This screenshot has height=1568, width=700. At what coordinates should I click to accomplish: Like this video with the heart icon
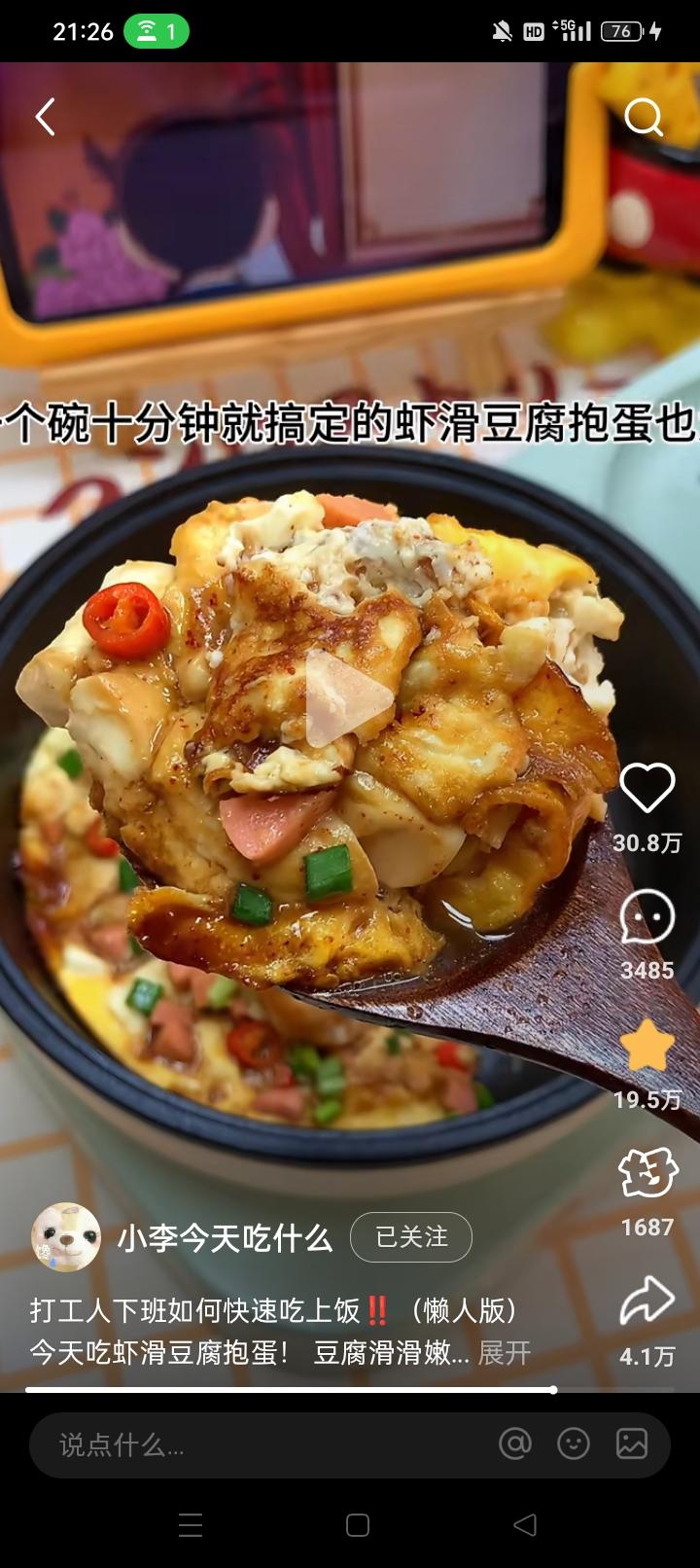point(647,788)
